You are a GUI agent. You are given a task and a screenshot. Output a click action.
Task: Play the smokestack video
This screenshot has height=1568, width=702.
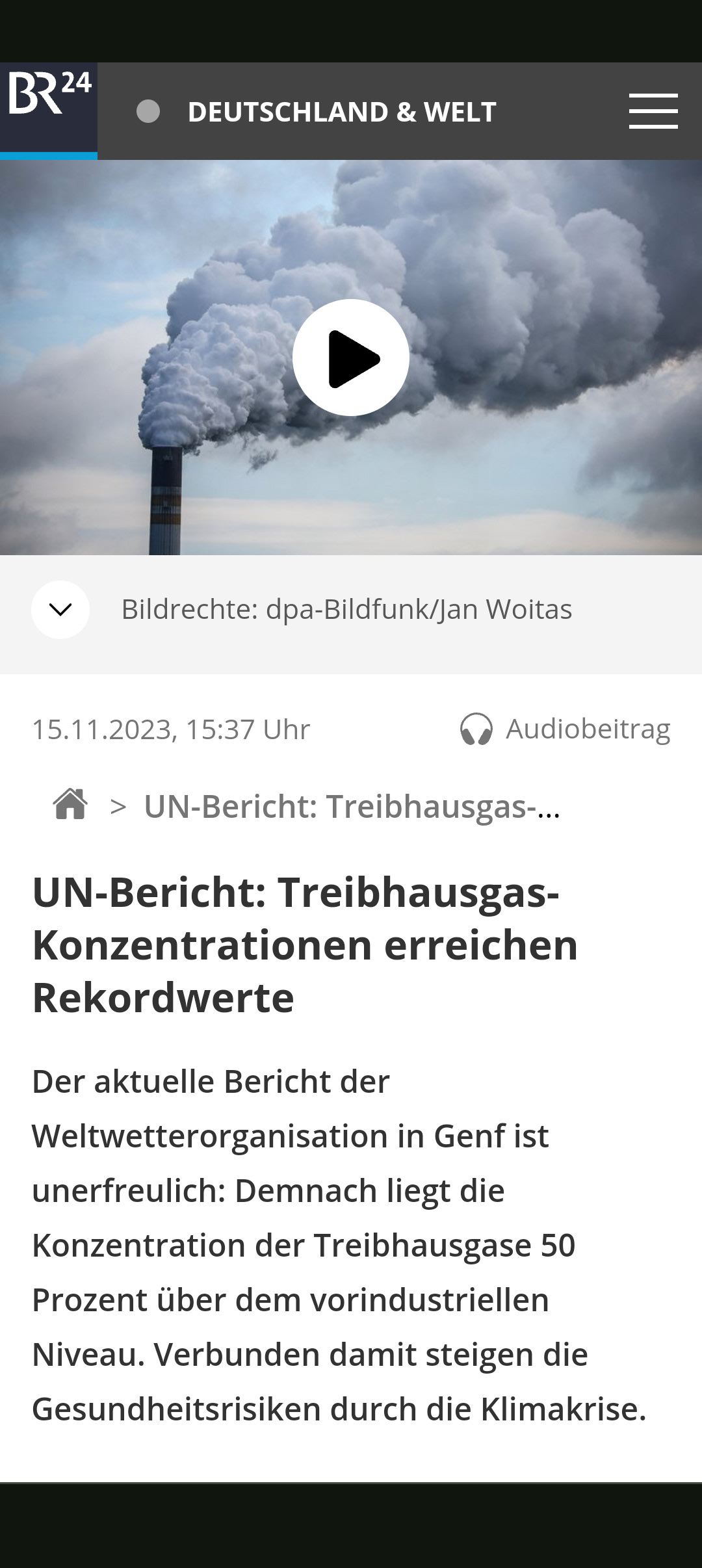pos(351,358)
